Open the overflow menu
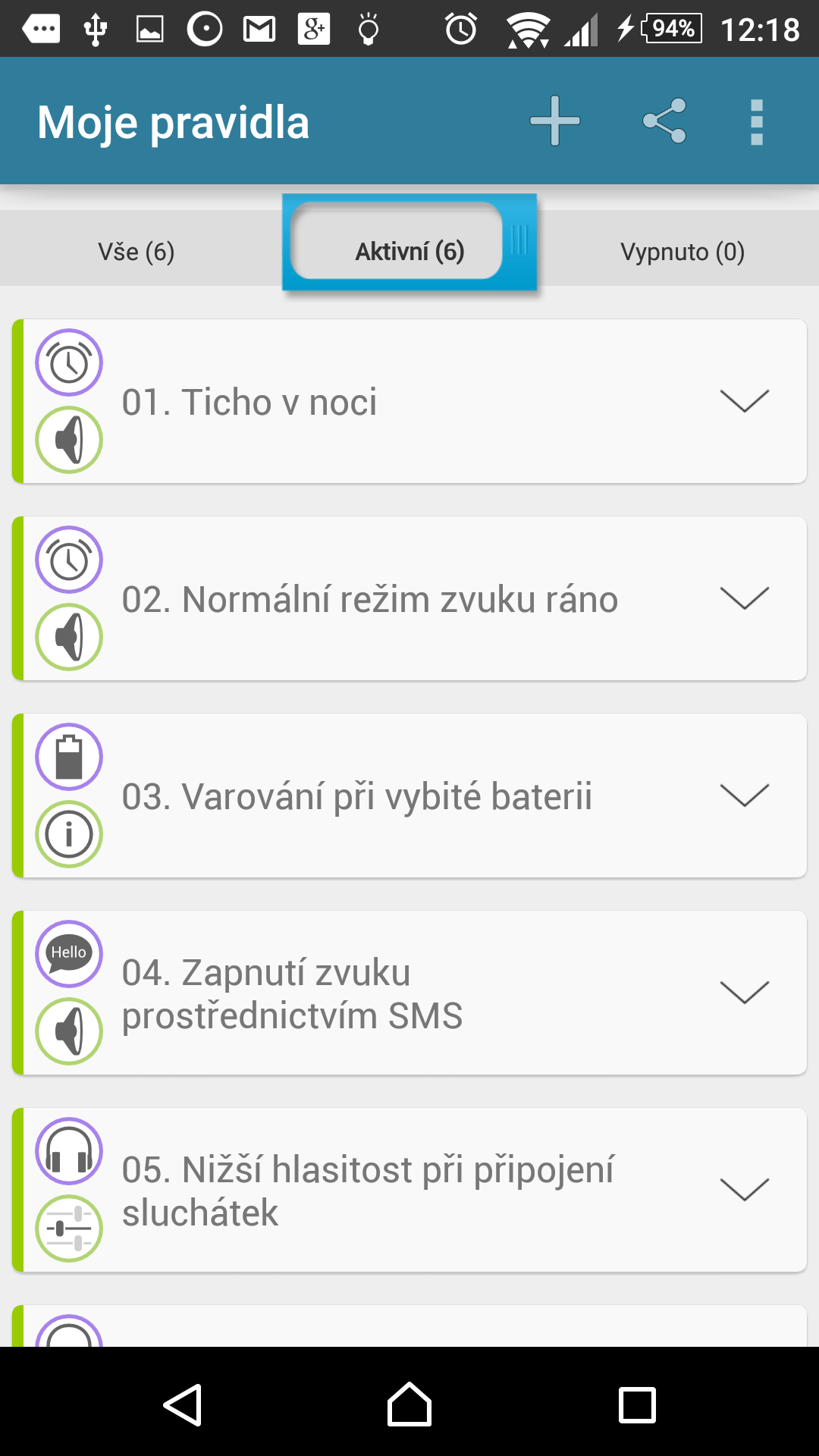 pos(756,121)
